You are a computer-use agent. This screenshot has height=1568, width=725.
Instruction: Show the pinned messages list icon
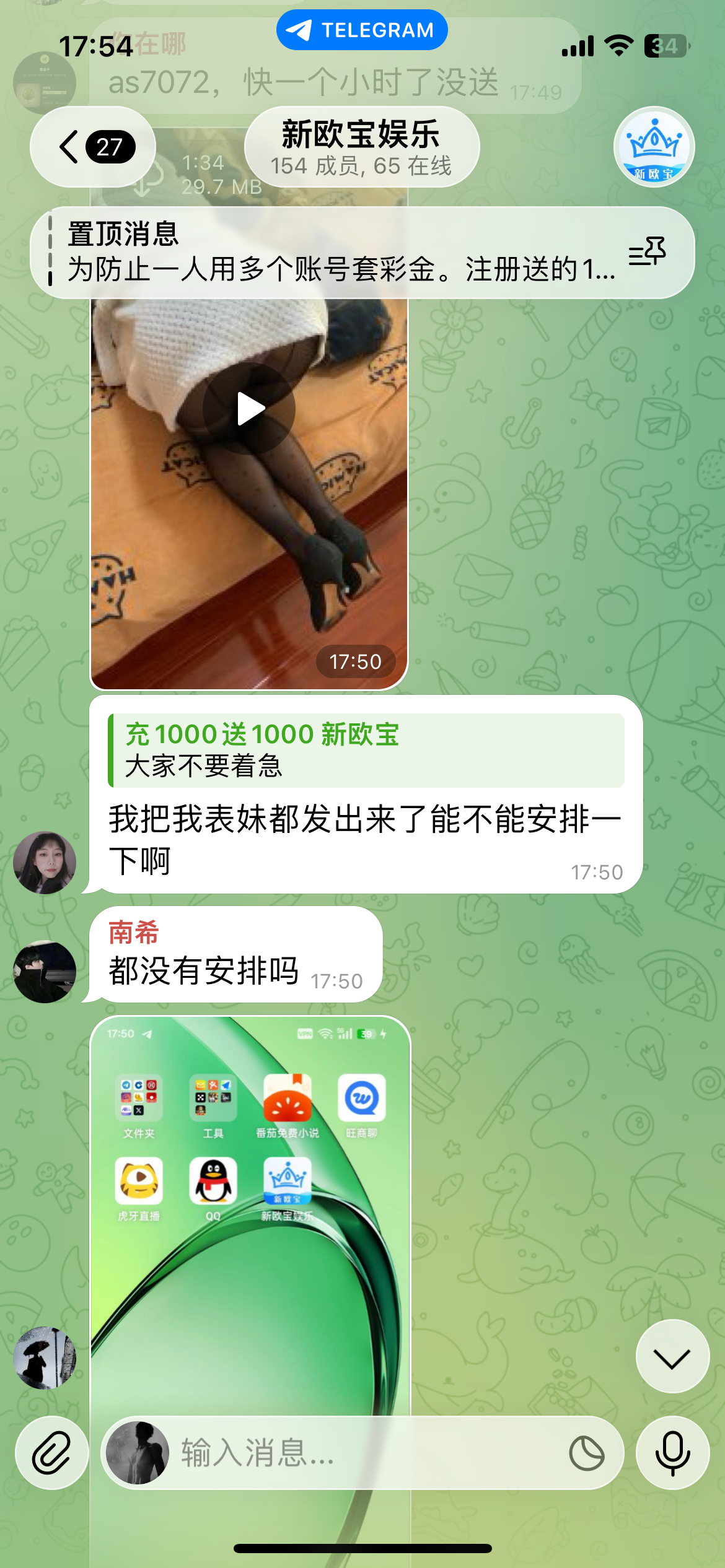[647, 251]
